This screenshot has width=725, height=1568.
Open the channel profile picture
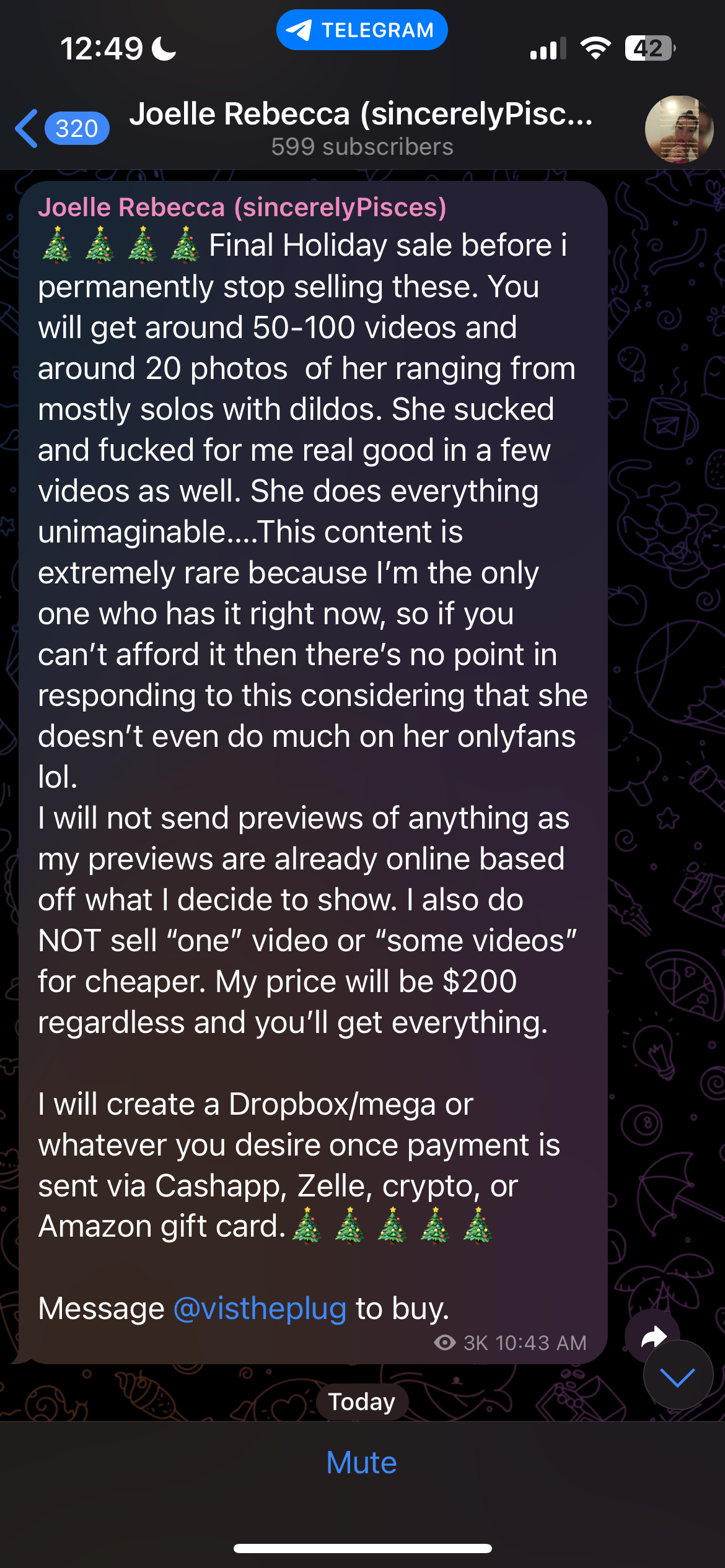(x=679, y=129)
